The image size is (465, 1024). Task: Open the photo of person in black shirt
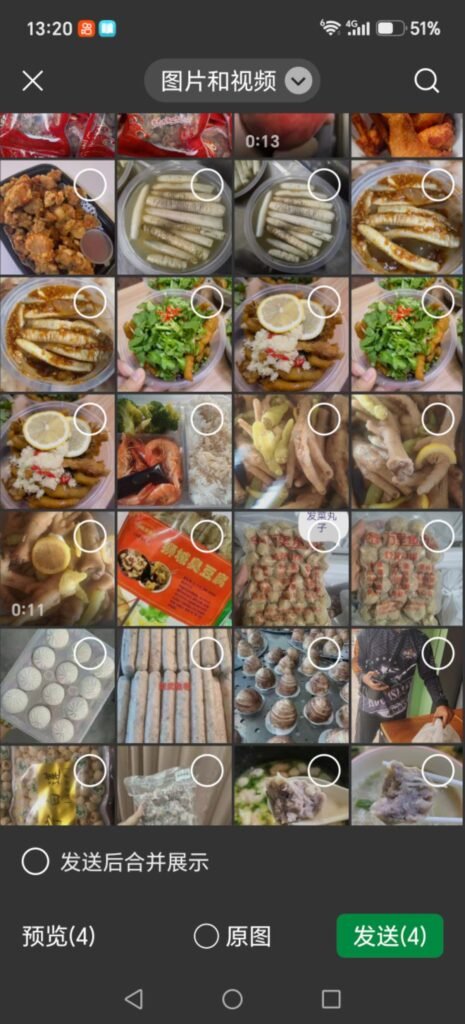pos(408,686)
